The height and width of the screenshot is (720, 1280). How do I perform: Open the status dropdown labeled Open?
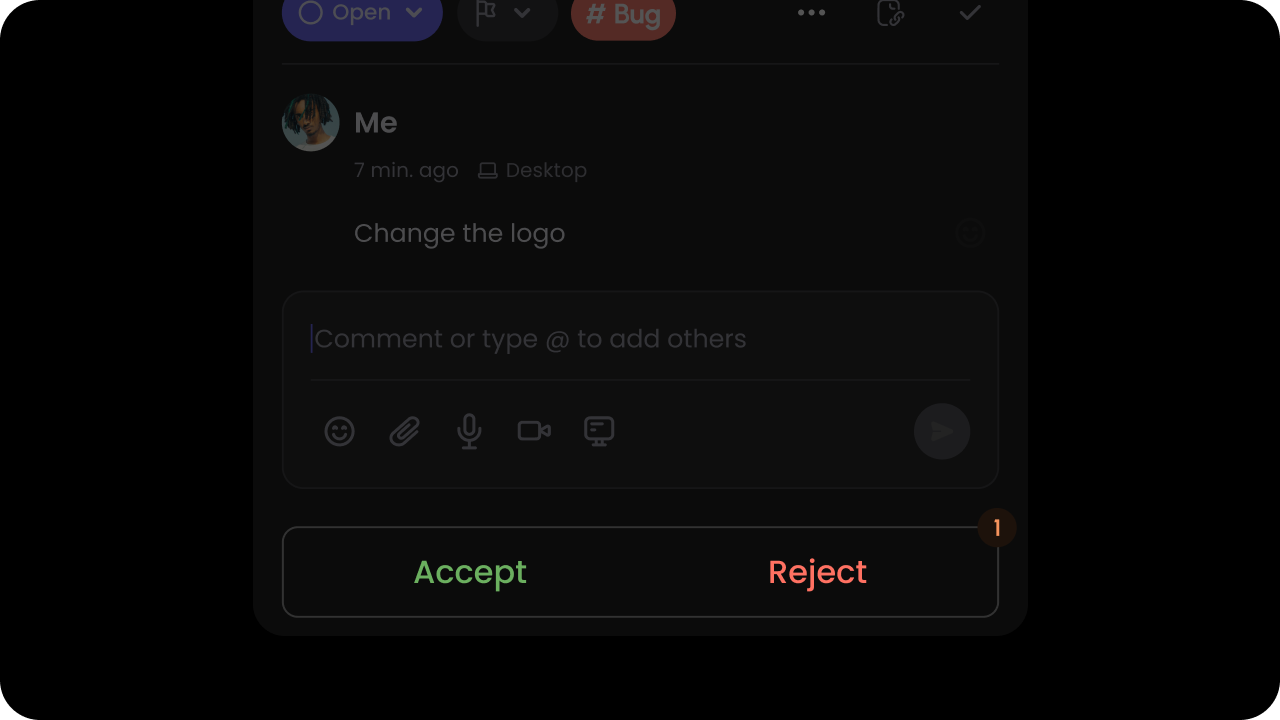point(362,14)
